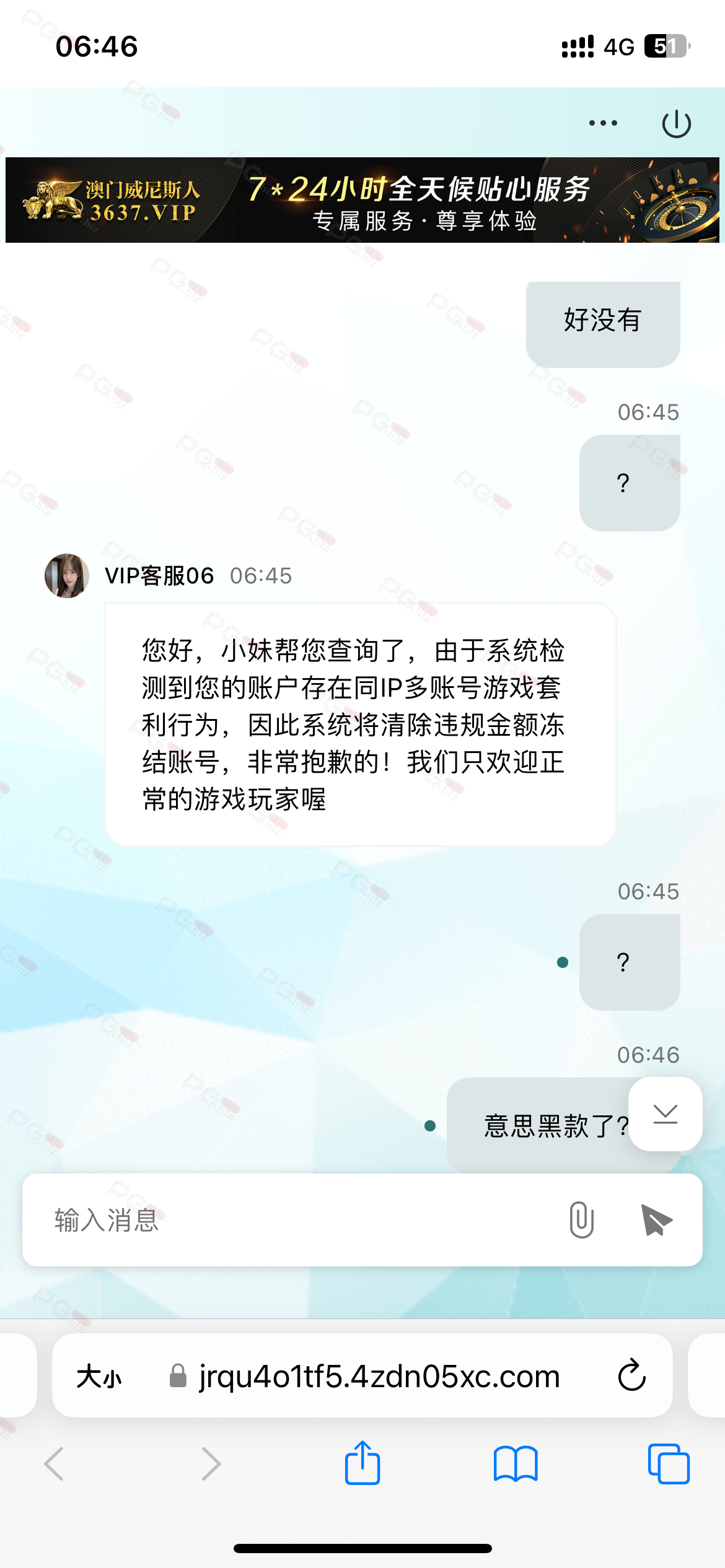Open the browser share sheet
Screen dimensions: 725x1568
[x=362, y=1463]
